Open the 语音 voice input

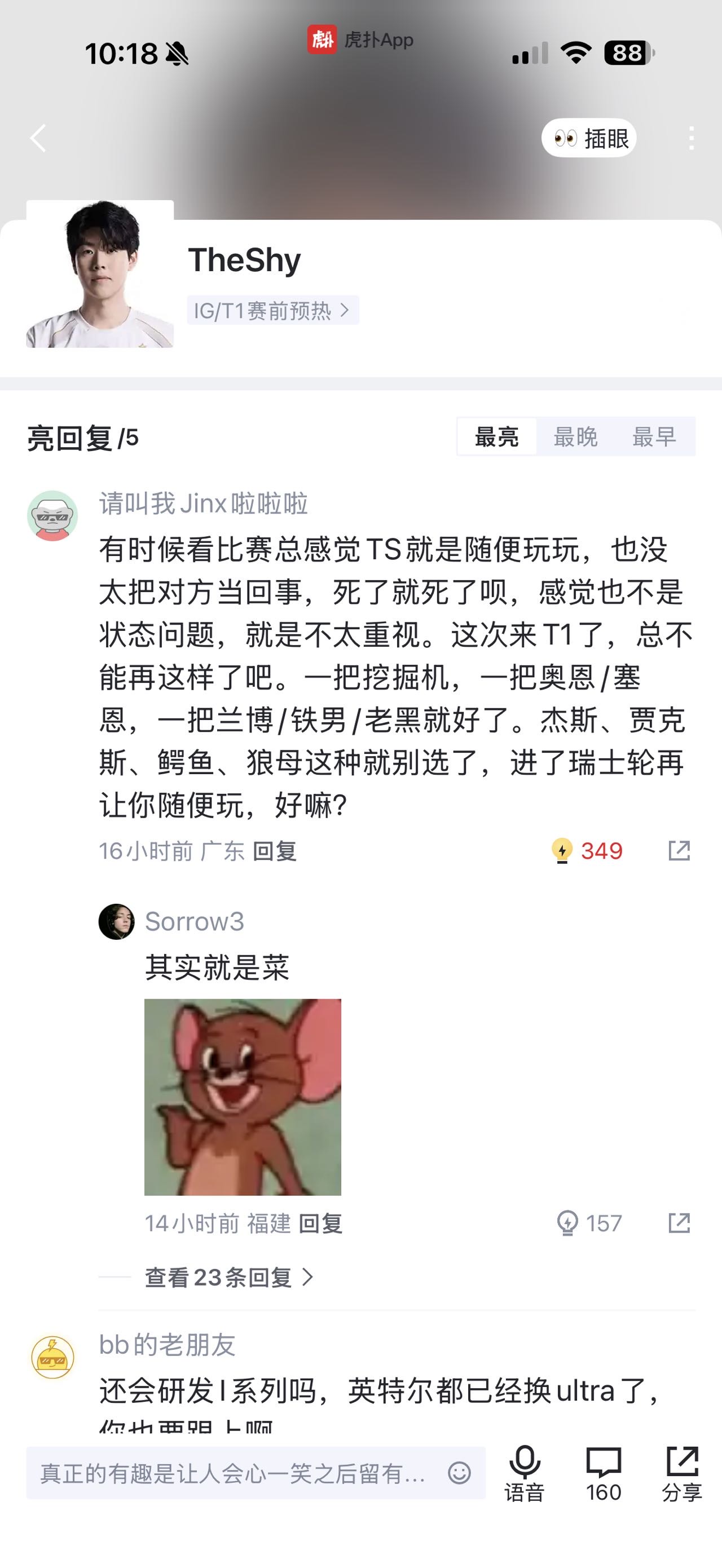(x=524, y=1473)
